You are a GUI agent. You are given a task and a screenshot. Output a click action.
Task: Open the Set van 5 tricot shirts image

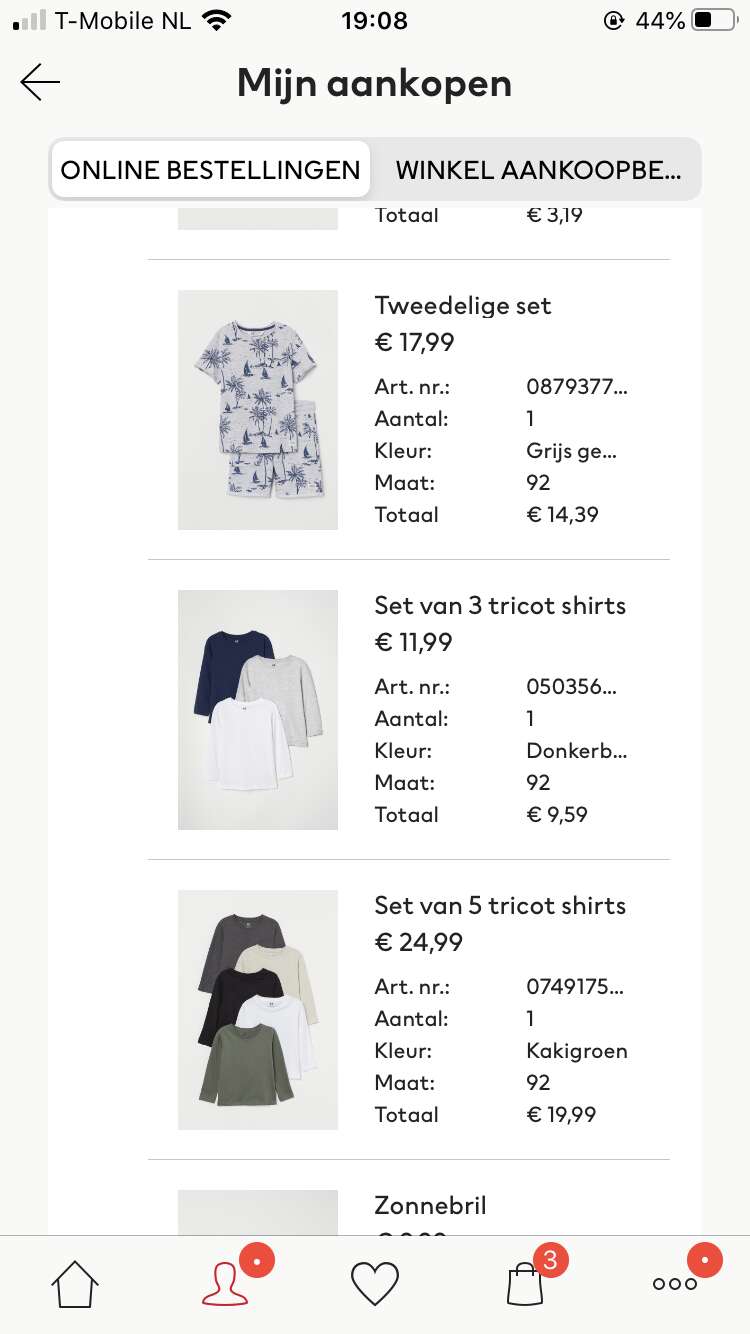pos(258,1010)
